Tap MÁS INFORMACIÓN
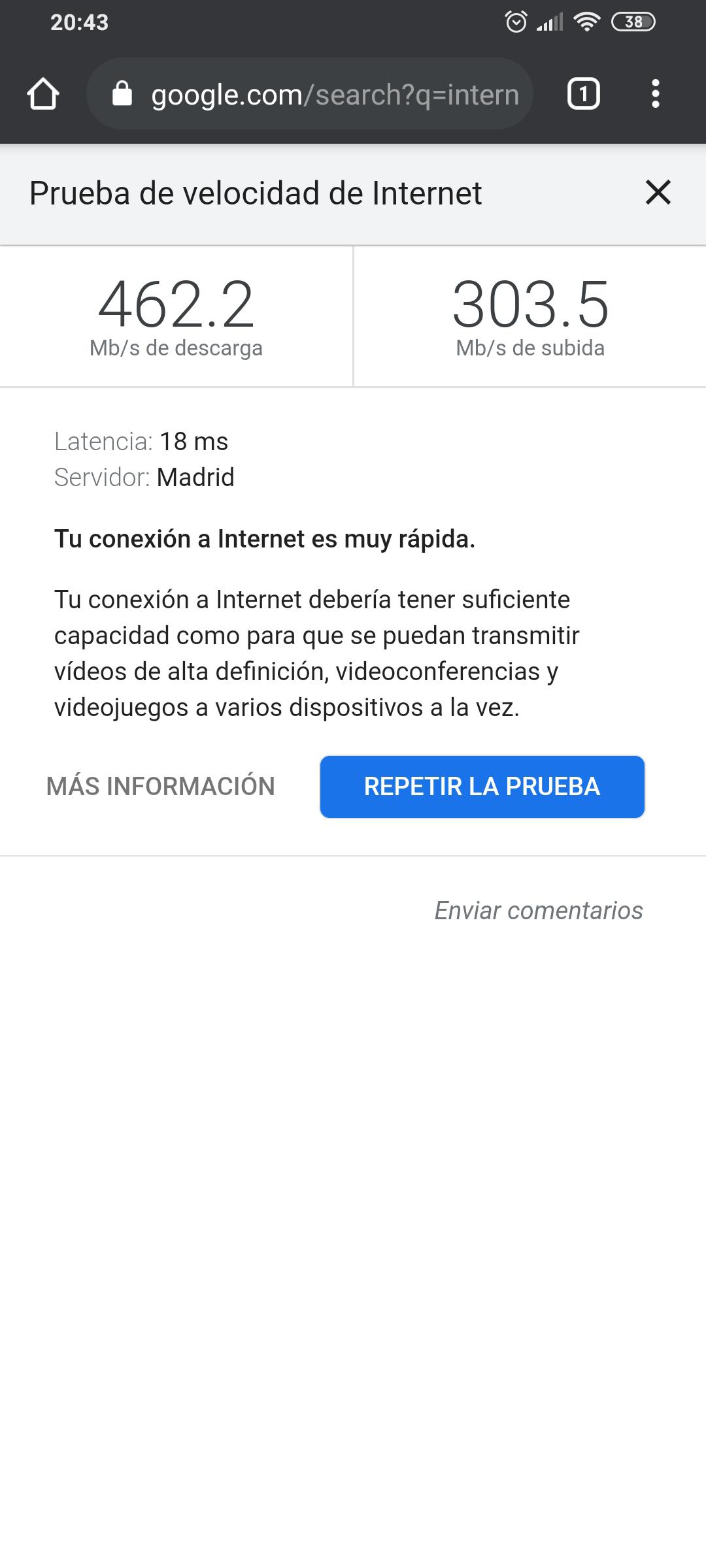 point(161,787)
